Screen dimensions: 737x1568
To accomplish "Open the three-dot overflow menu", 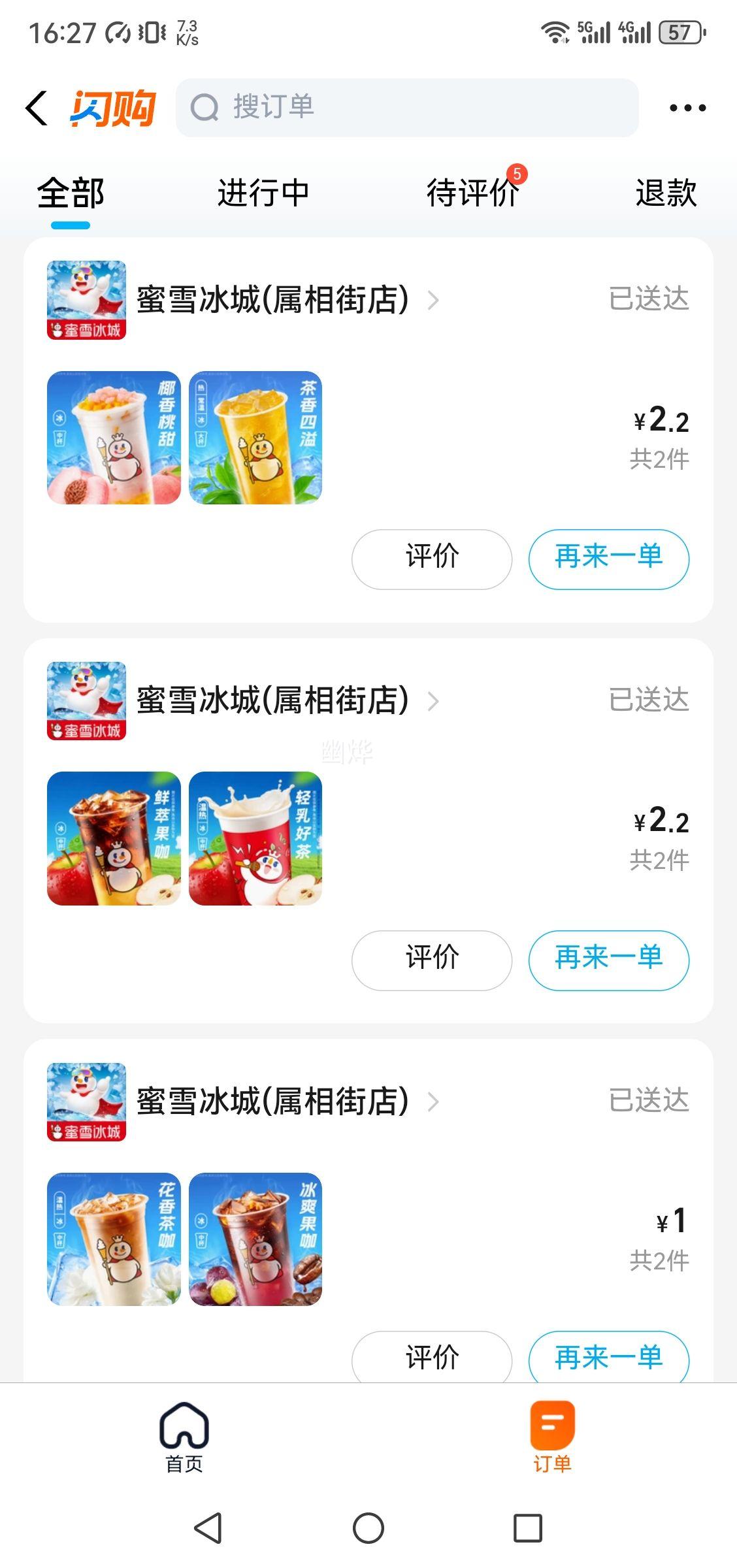I will pyautogui.click(x=687, y=108).
